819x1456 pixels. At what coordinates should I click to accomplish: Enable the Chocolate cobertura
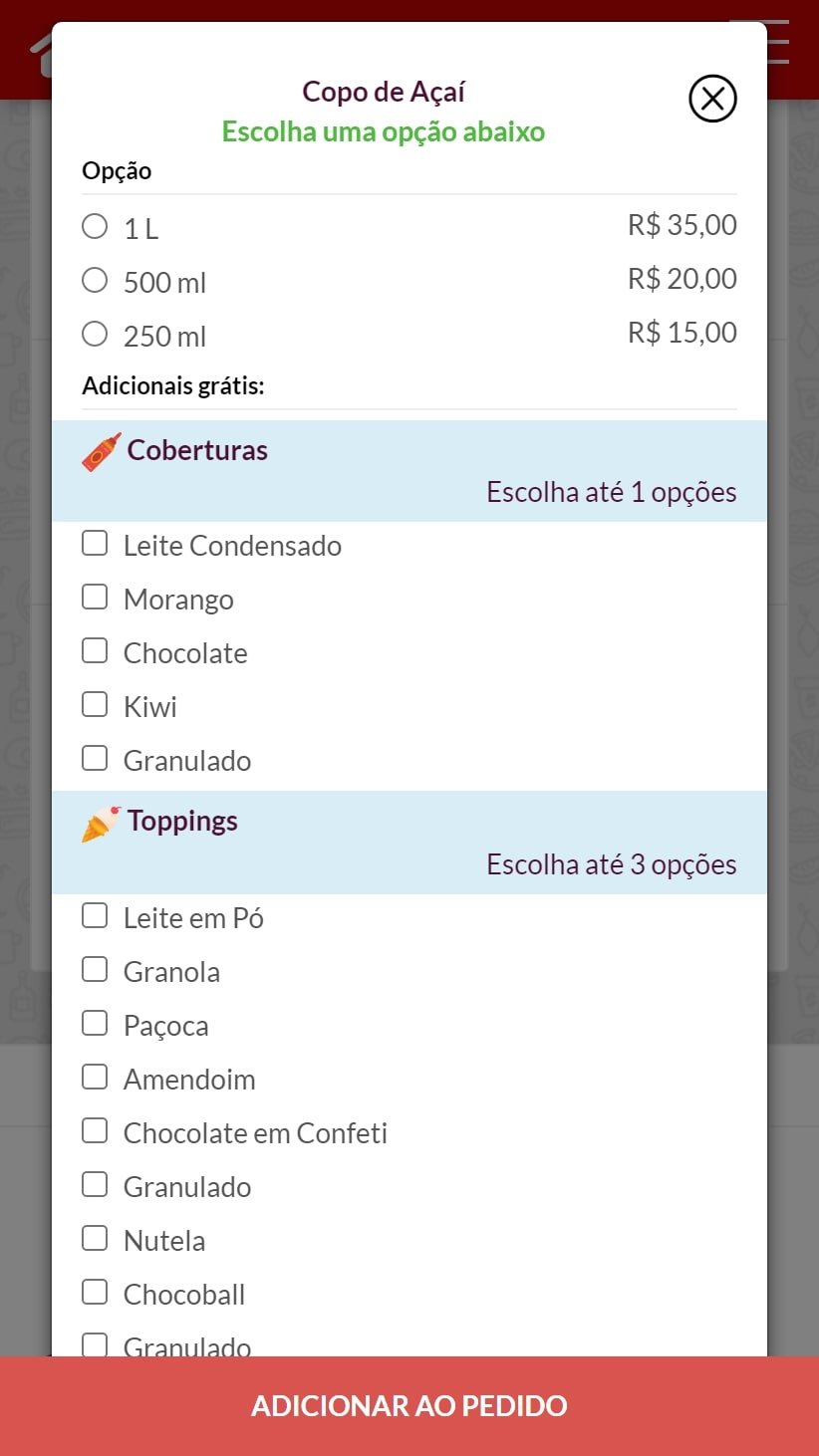click(x=94, y=650)
